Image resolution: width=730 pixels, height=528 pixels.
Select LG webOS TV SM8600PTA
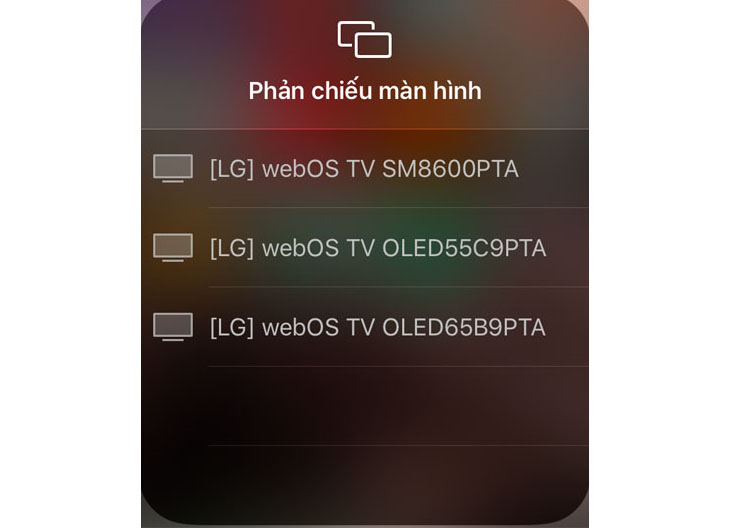pyautogui.click(x=364, y=169)
